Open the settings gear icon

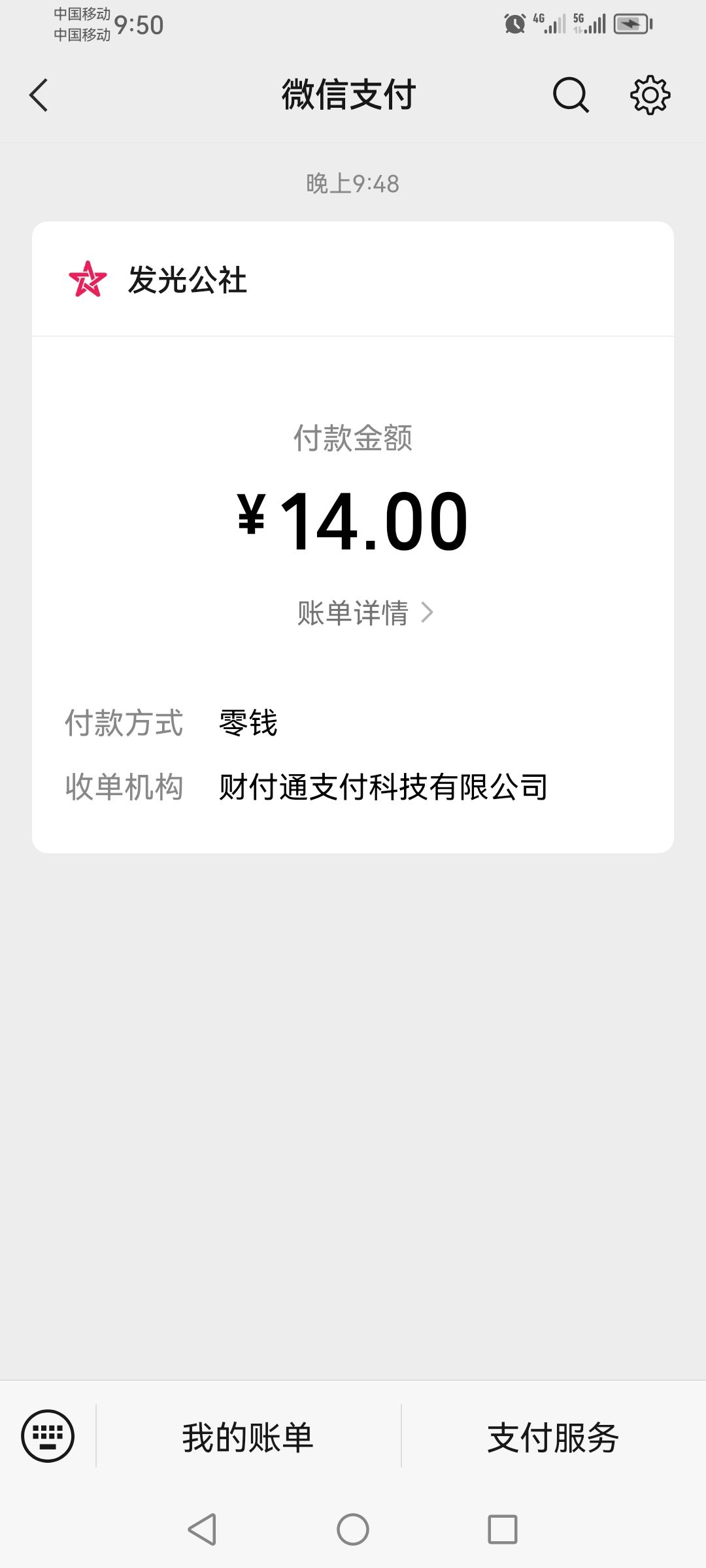(x=650, y=95)
